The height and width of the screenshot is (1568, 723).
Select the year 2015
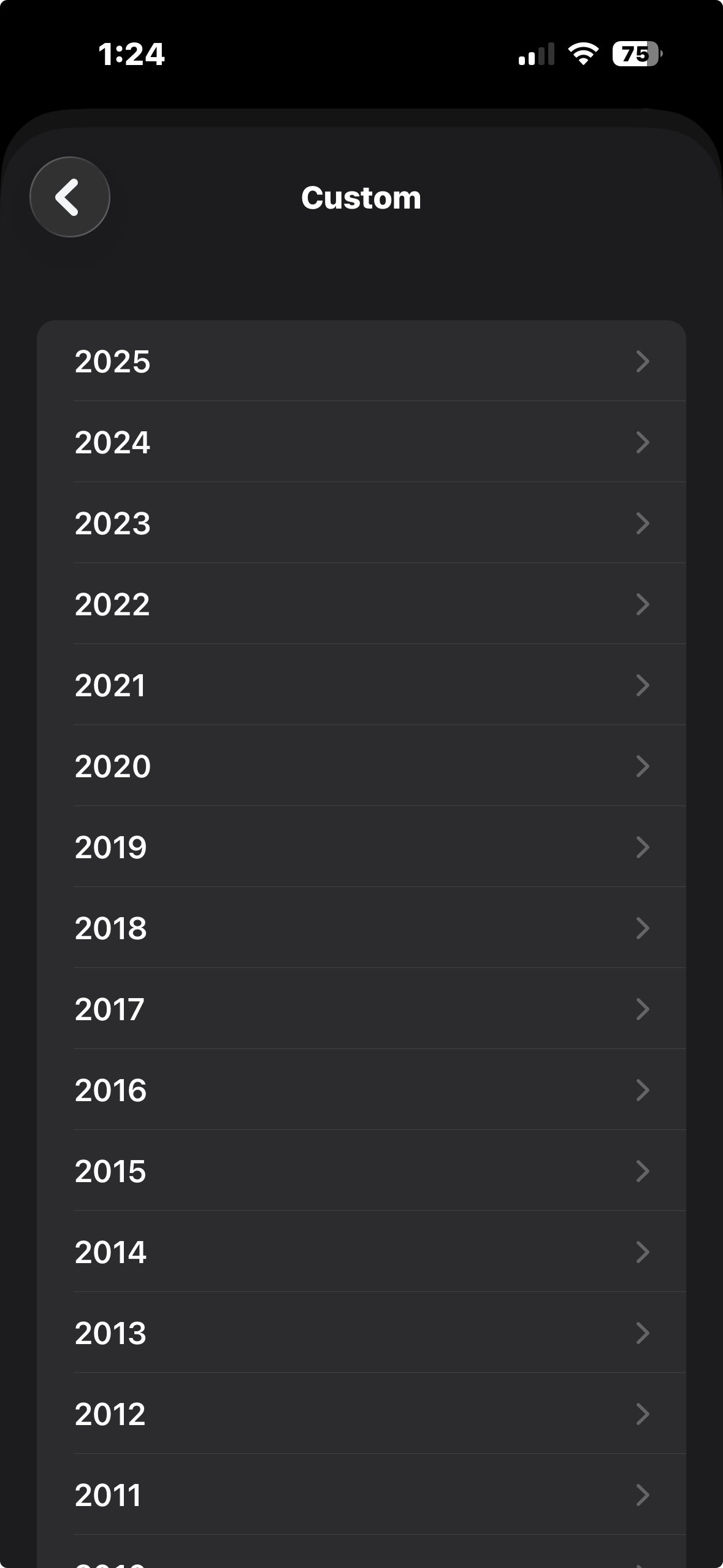click(361, 1171)
